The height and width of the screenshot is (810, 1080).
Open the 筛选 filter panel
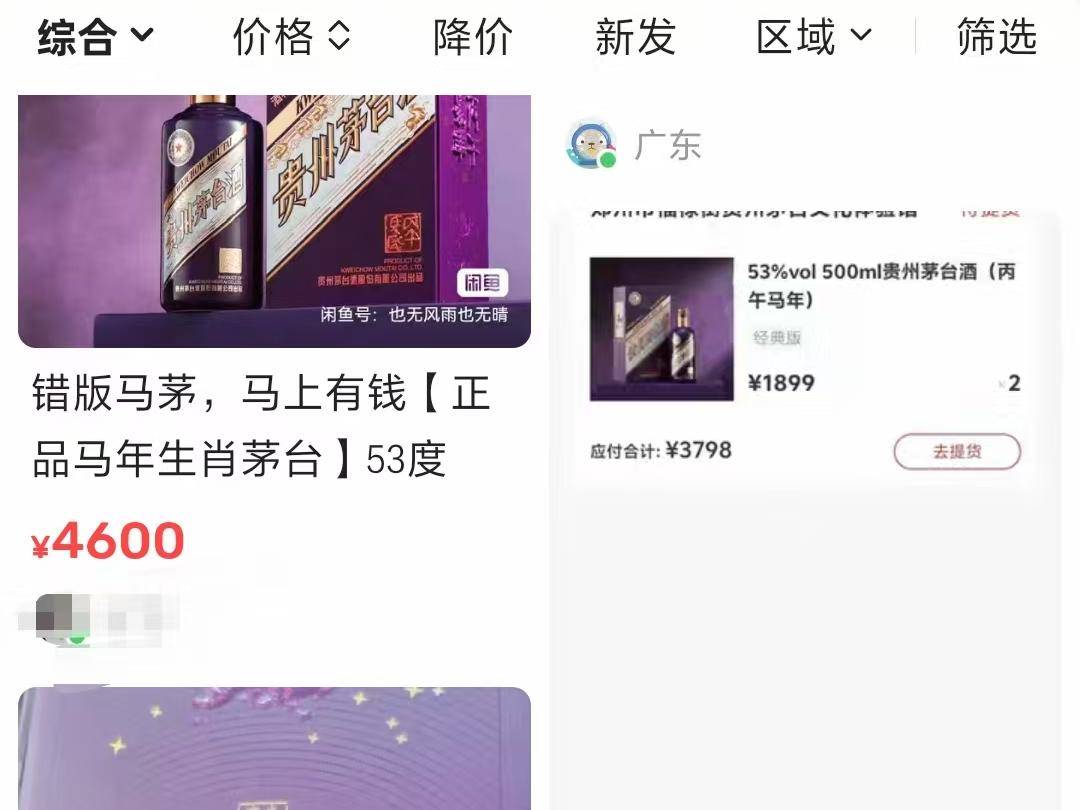pos(996,38)
